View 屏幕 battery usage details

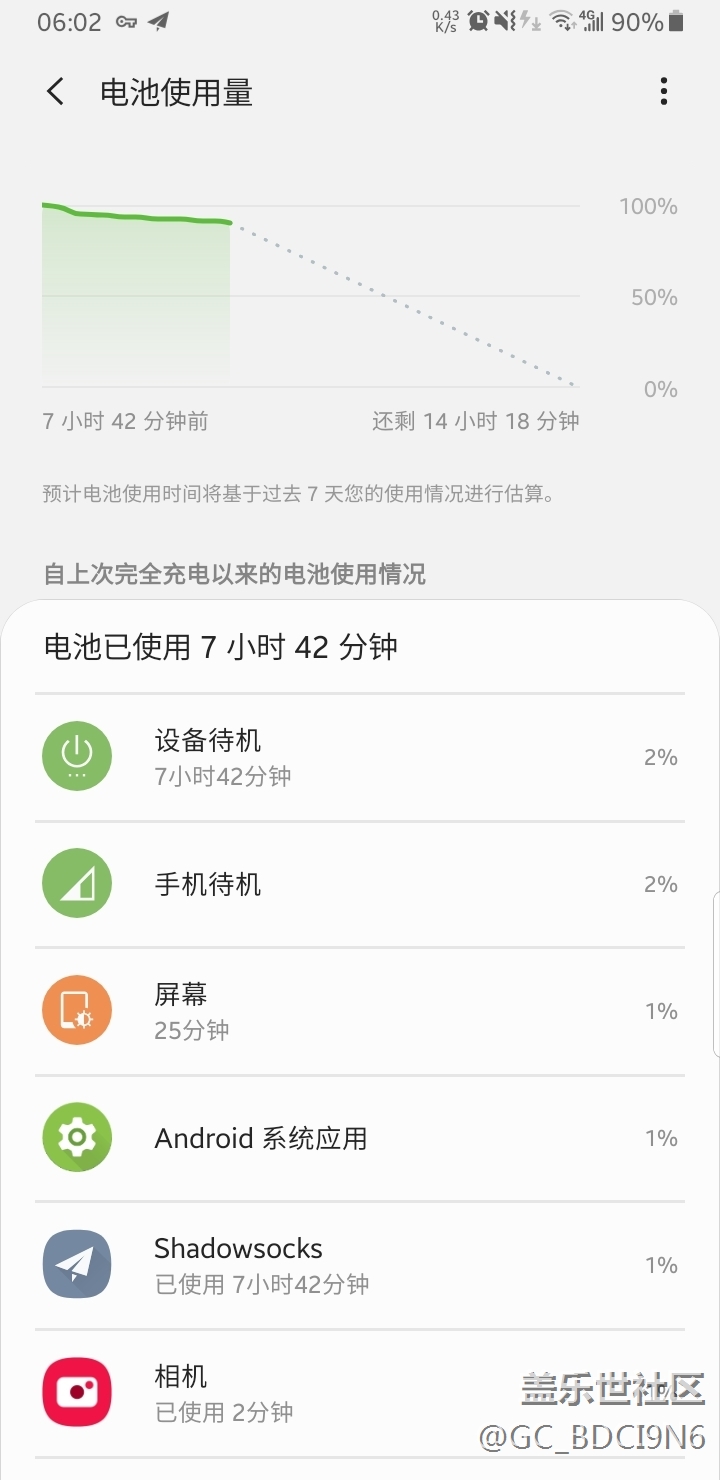click(360, 1011)
